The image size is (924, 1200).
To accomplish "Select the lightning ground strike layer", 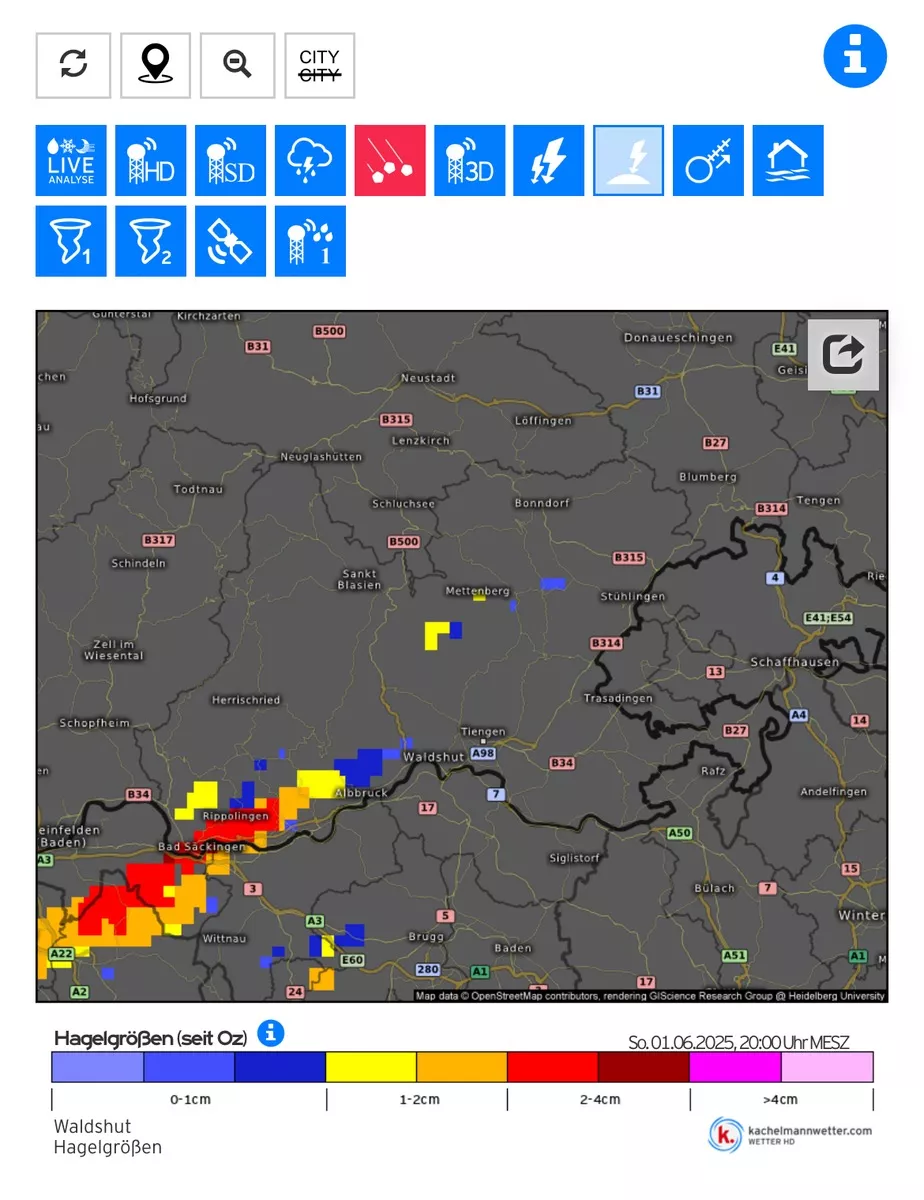I will pos(628,160).
